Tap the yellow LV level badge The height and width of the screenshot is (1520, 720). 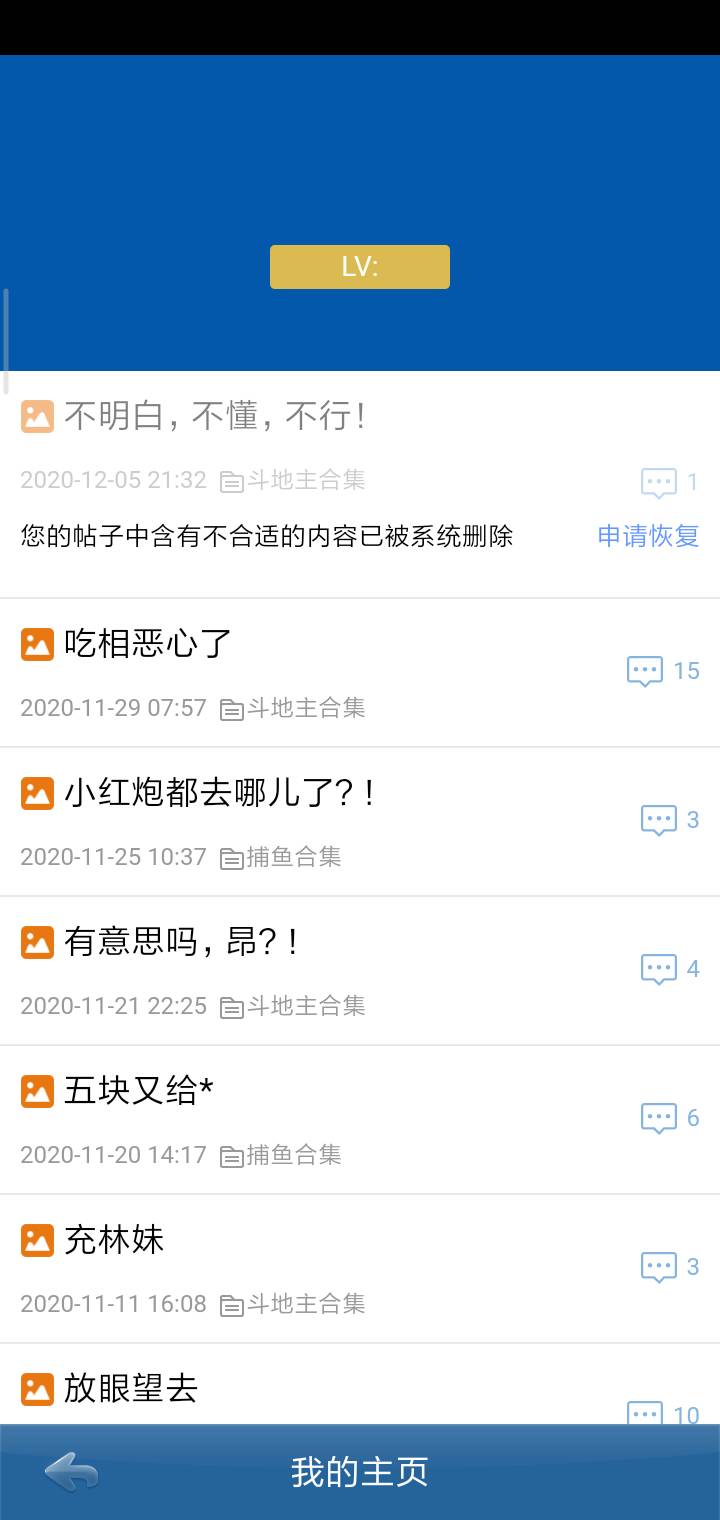359,266
